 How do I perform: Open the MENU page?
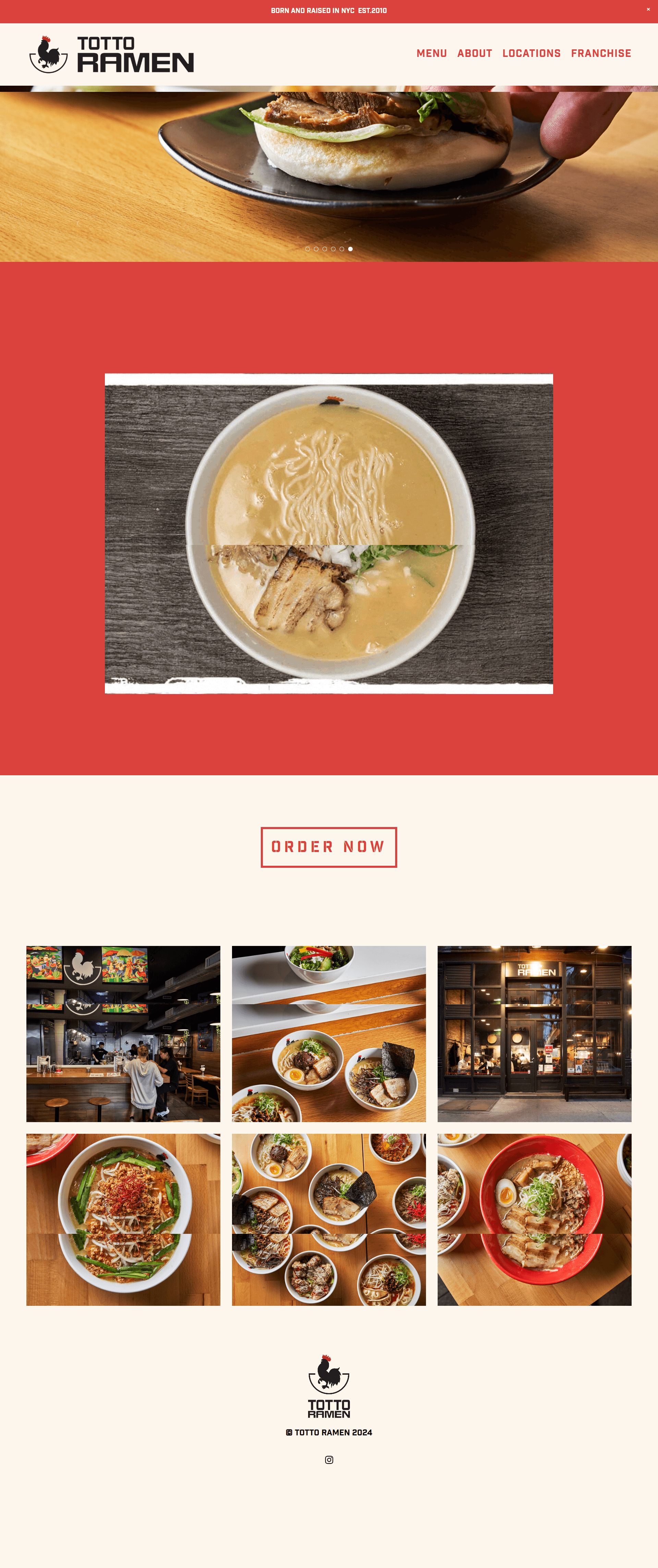pos(431,53)
